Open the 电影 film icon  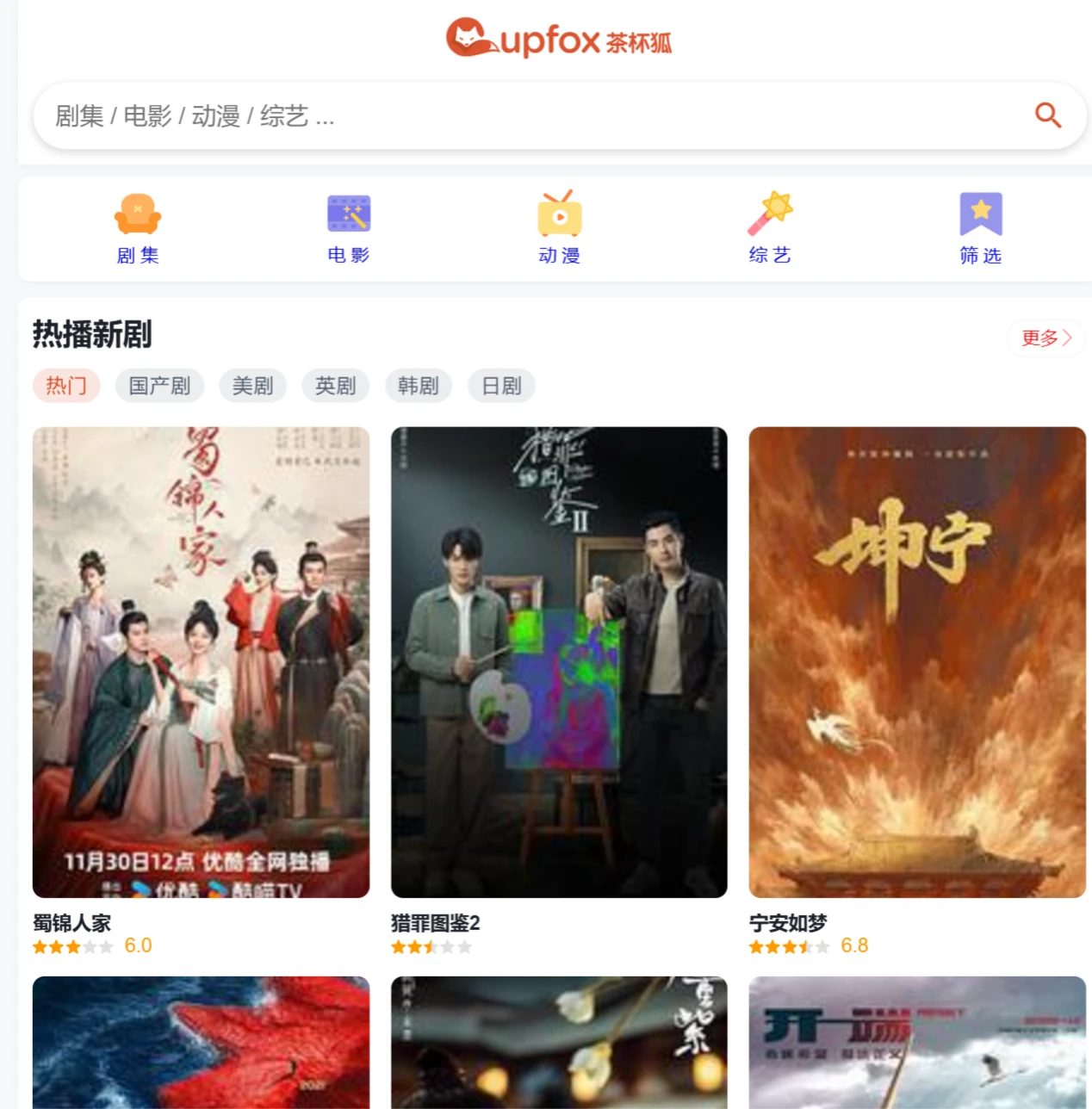click(348, 214)
